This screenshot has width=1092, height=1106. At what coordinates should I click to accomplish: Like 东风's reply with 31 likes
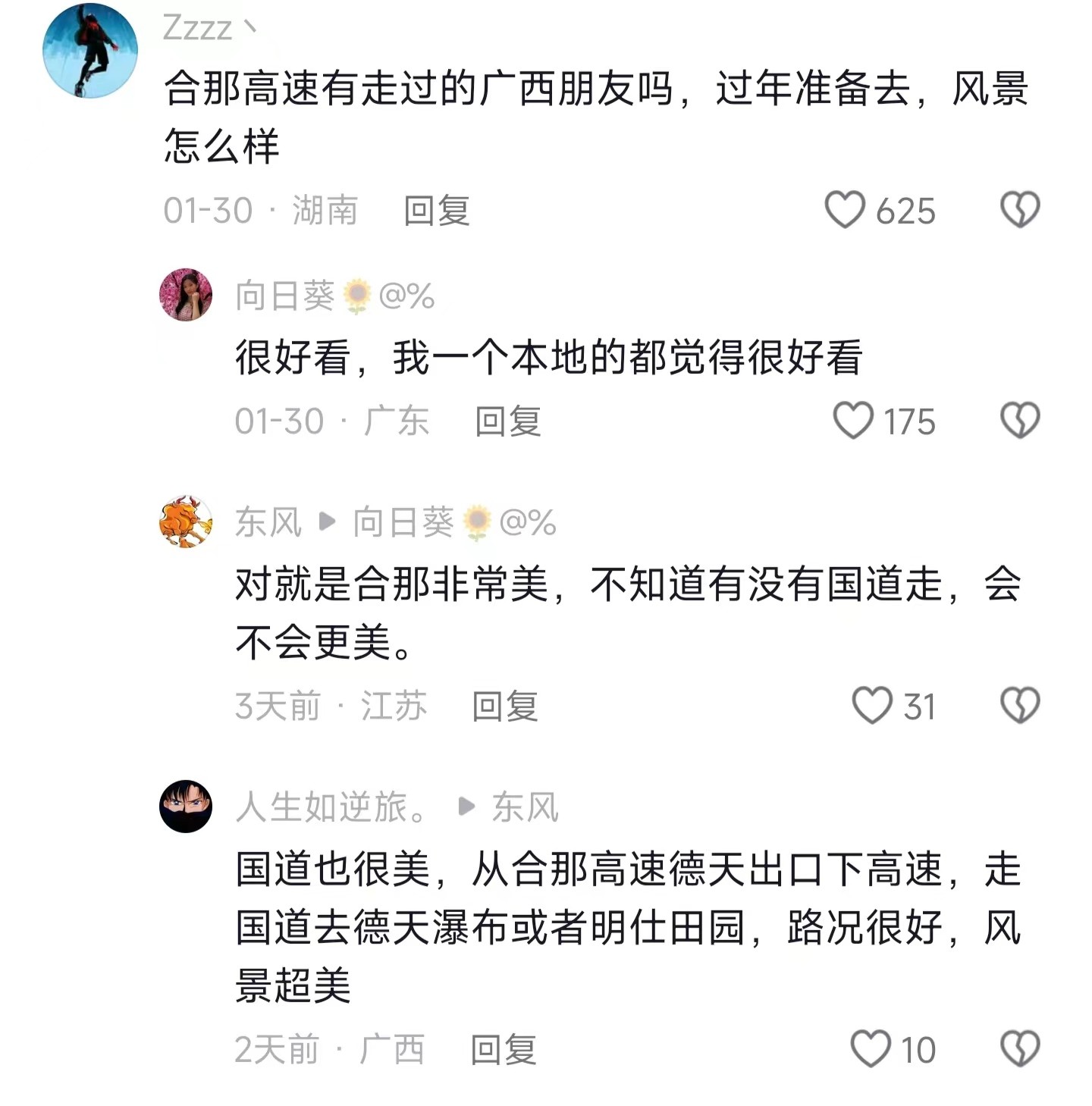click(x=871, y=706)
